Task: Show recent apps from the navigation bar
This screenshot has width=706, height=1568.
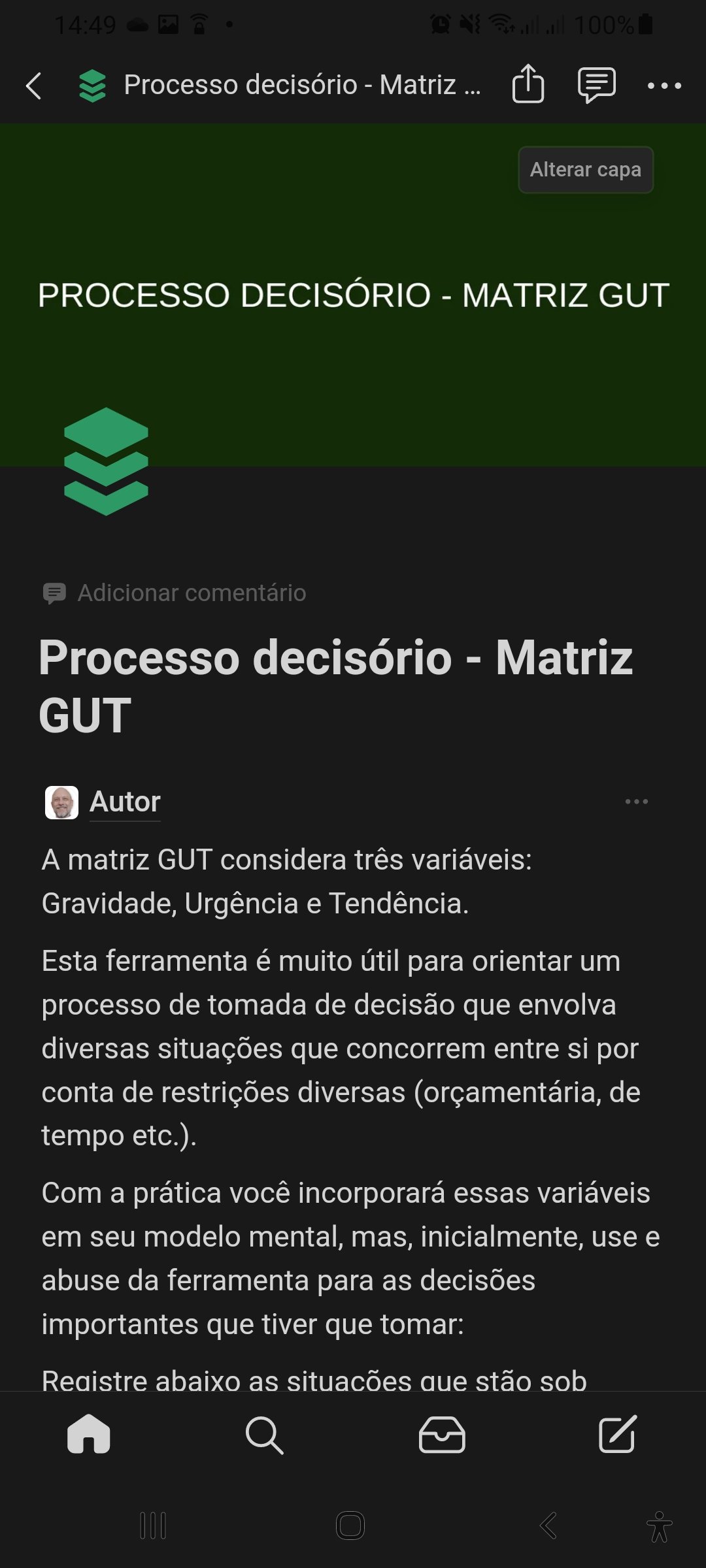Action: (153, 1526)
